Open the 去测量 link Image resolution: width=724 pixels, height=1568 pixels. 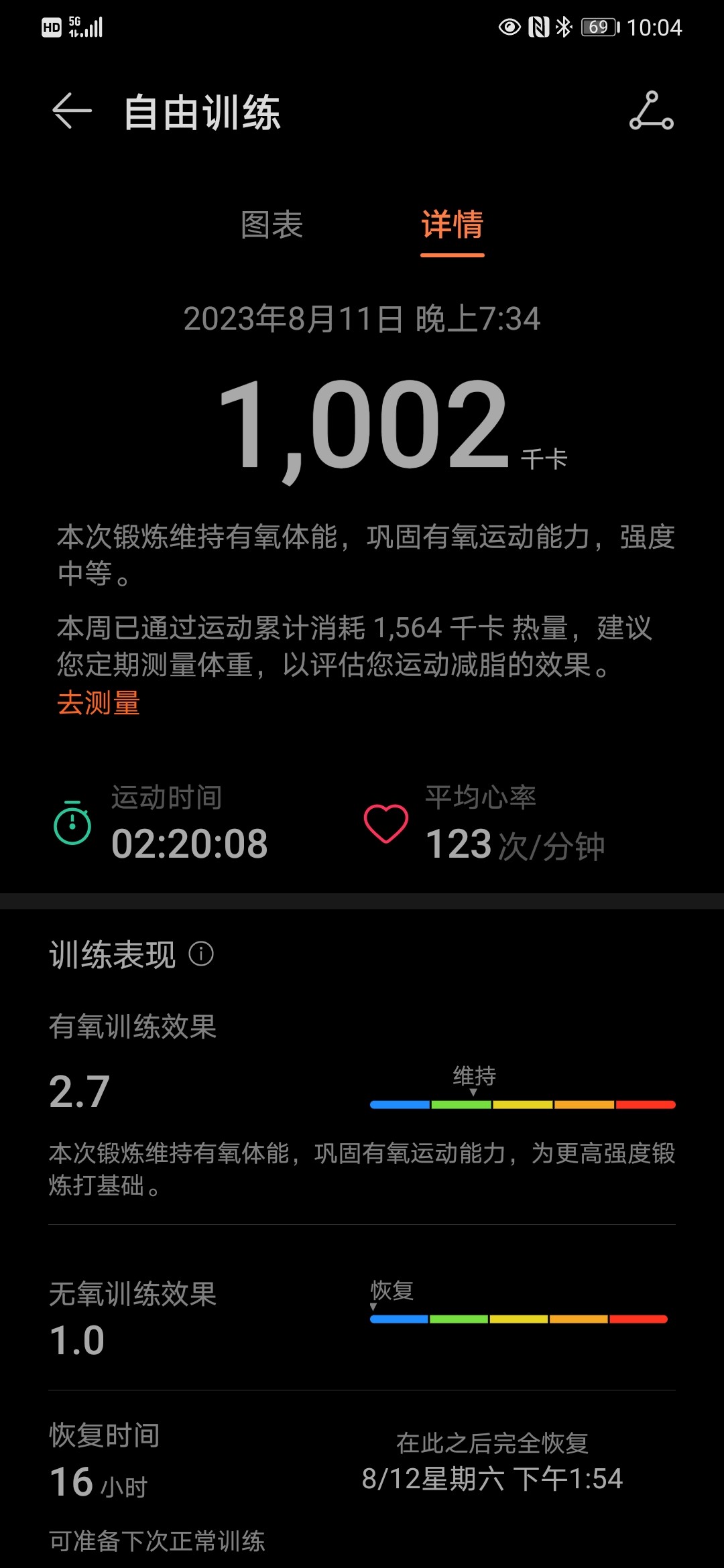click(x=99, y=703)
